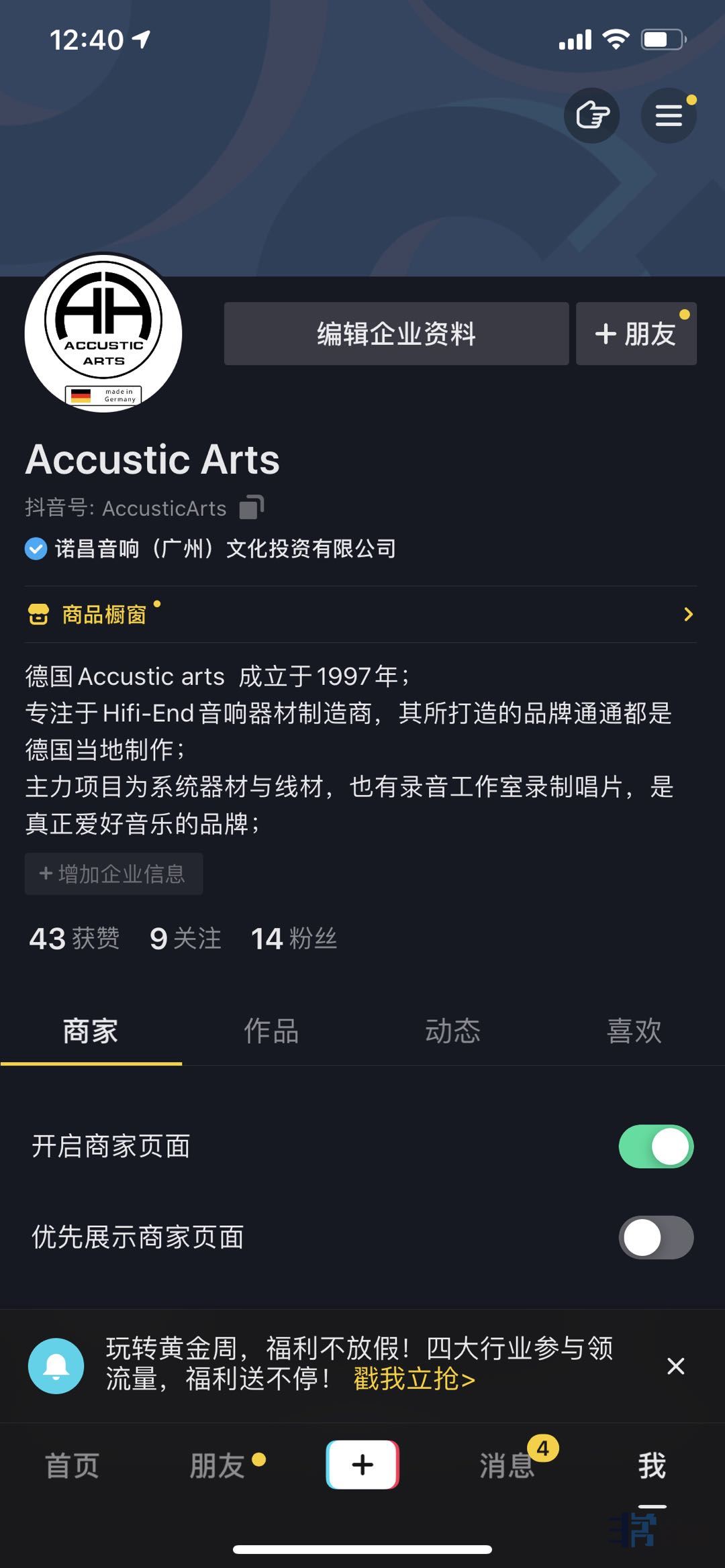Tap the 戳我立抢 link

(414, 1379)
